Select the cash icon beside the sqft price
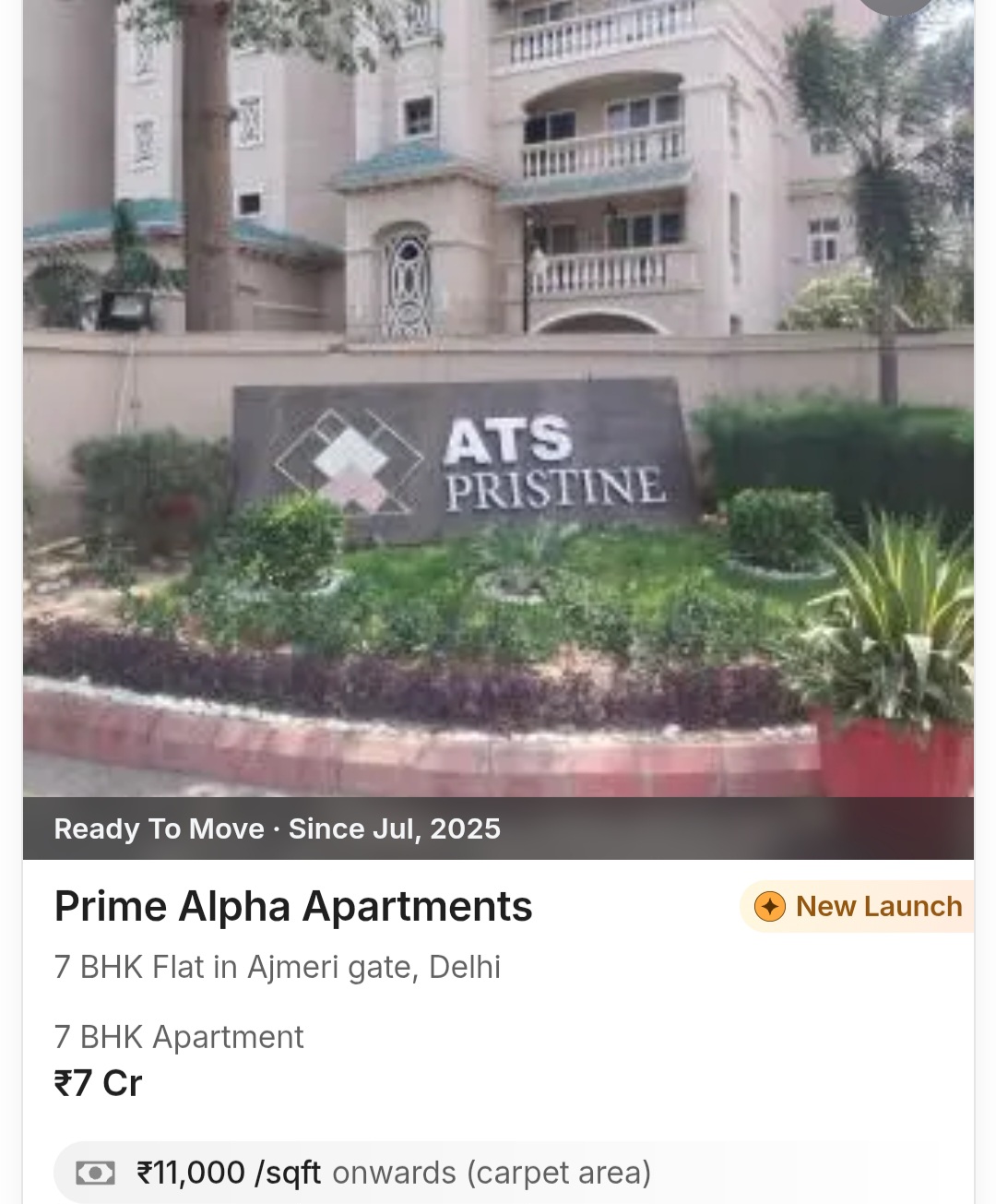The image size is (996, 1204). pyautogui.click(x=95, y=1173)
